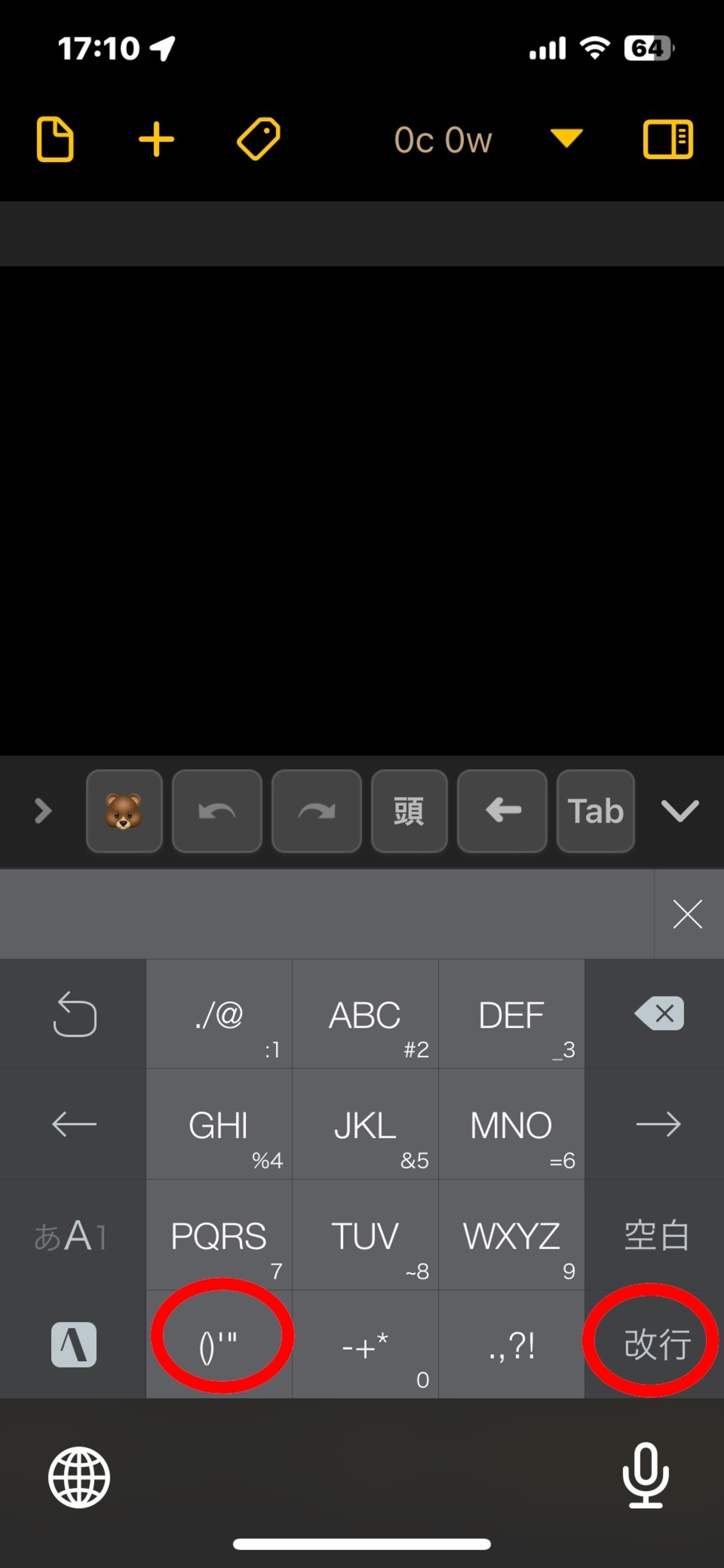Switch keyboards with the globe icon
The width and height of the screenshot is (724, 1568).
79,1477
